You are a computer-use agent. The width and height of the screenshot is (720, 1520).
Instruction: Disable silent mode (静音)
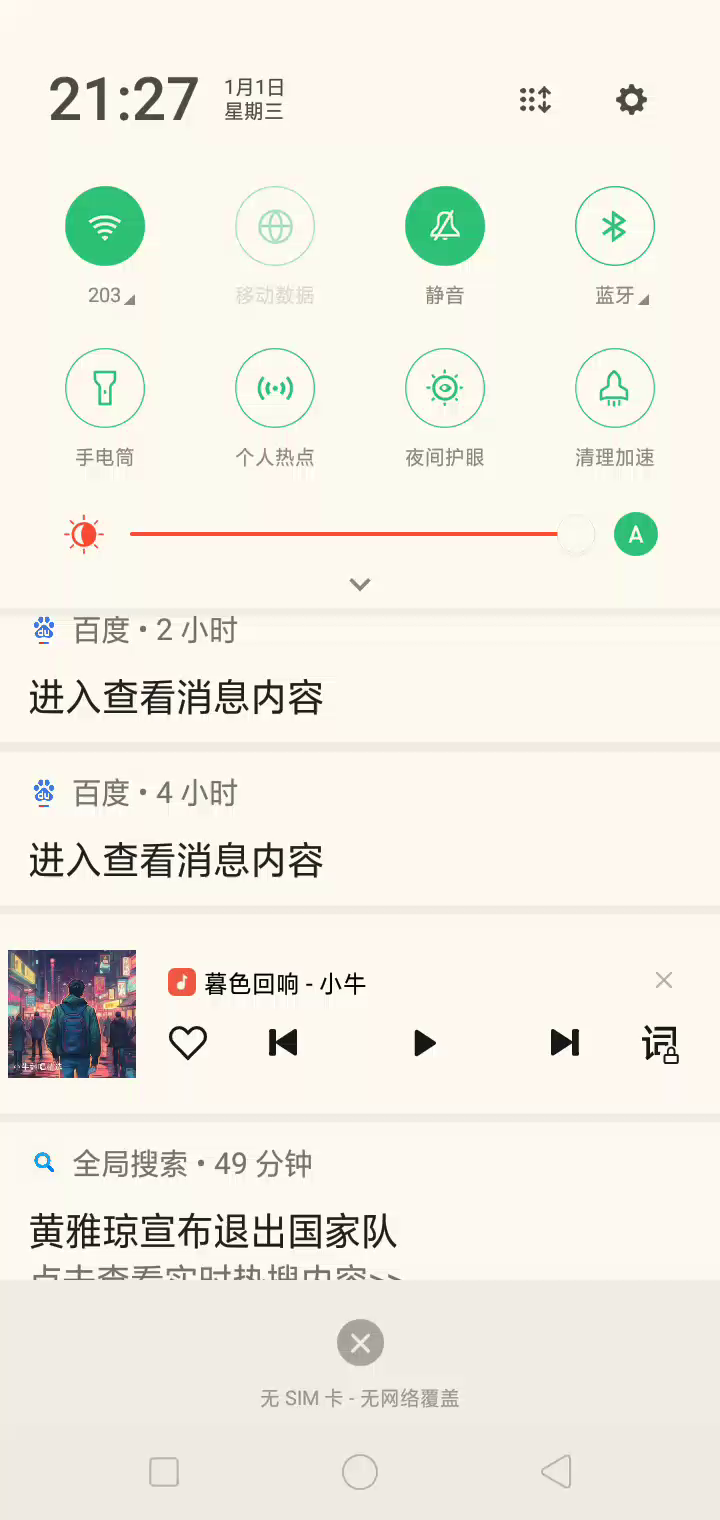click(445, 226)
